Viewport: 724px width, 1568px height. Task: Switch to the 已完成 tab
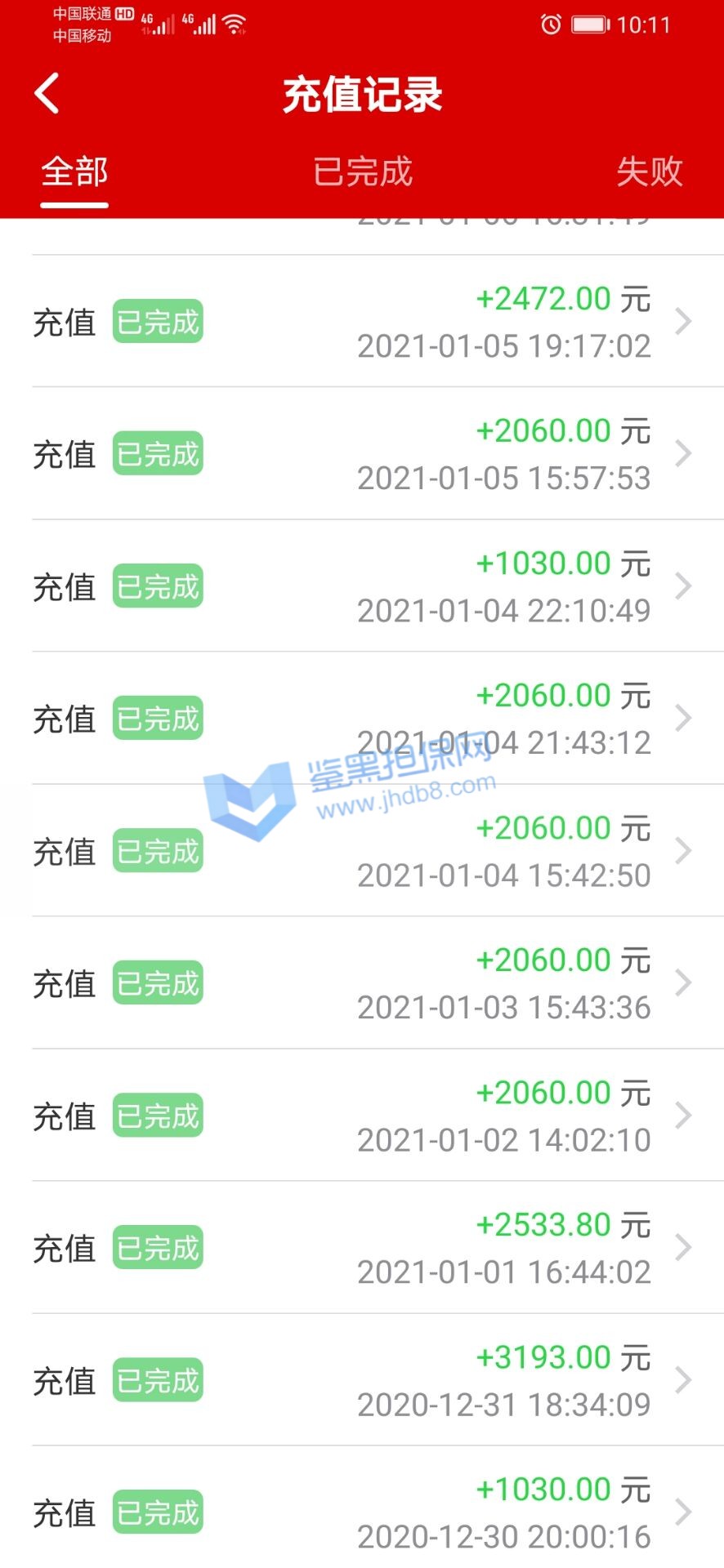click(363, 172)
